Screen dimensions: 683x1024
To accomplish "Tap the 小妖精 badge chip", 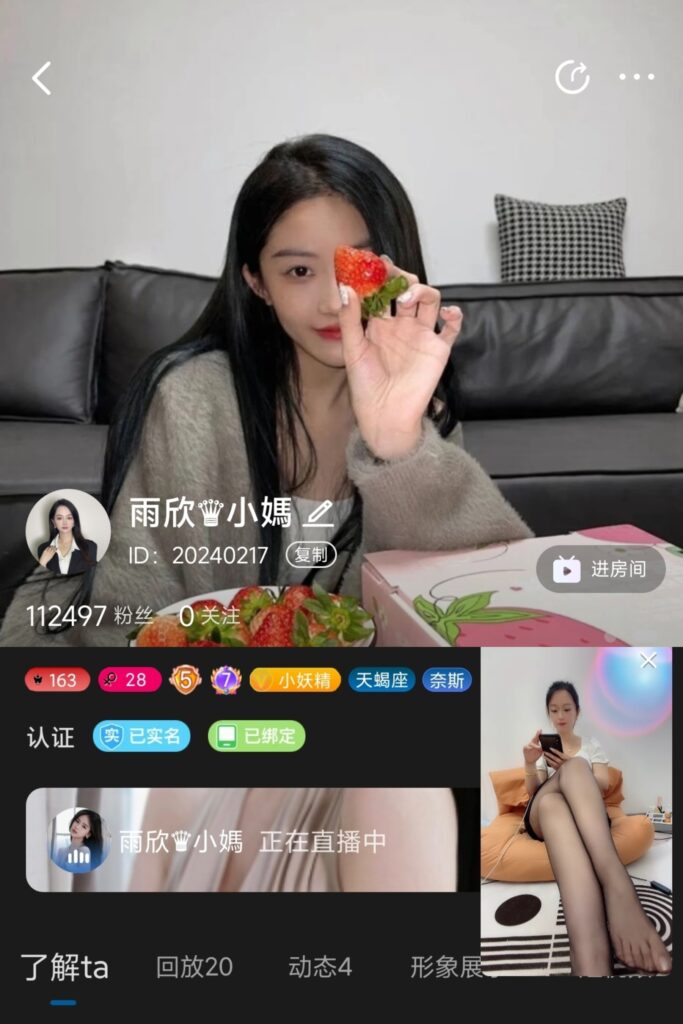I will [x=295, y=680].
